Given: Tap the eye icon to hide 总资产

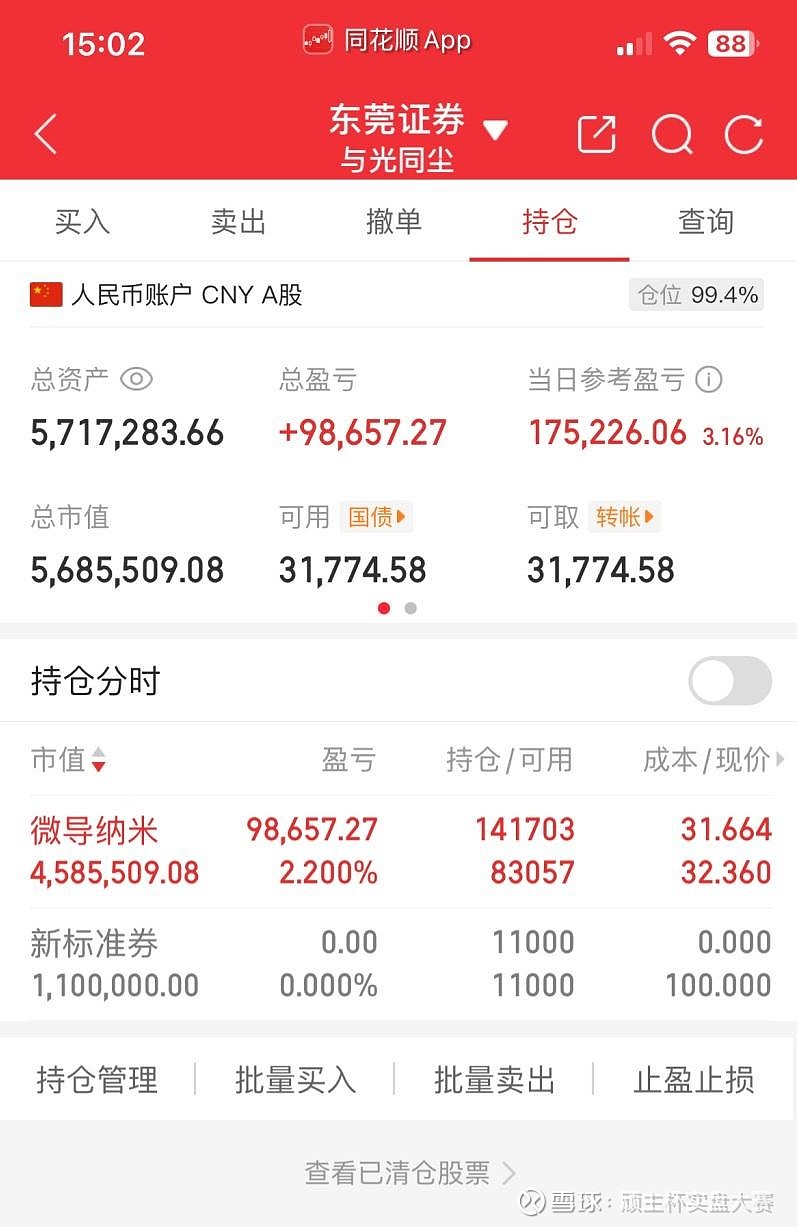Looking at the screenshot, I should click(x=137, y=380).
